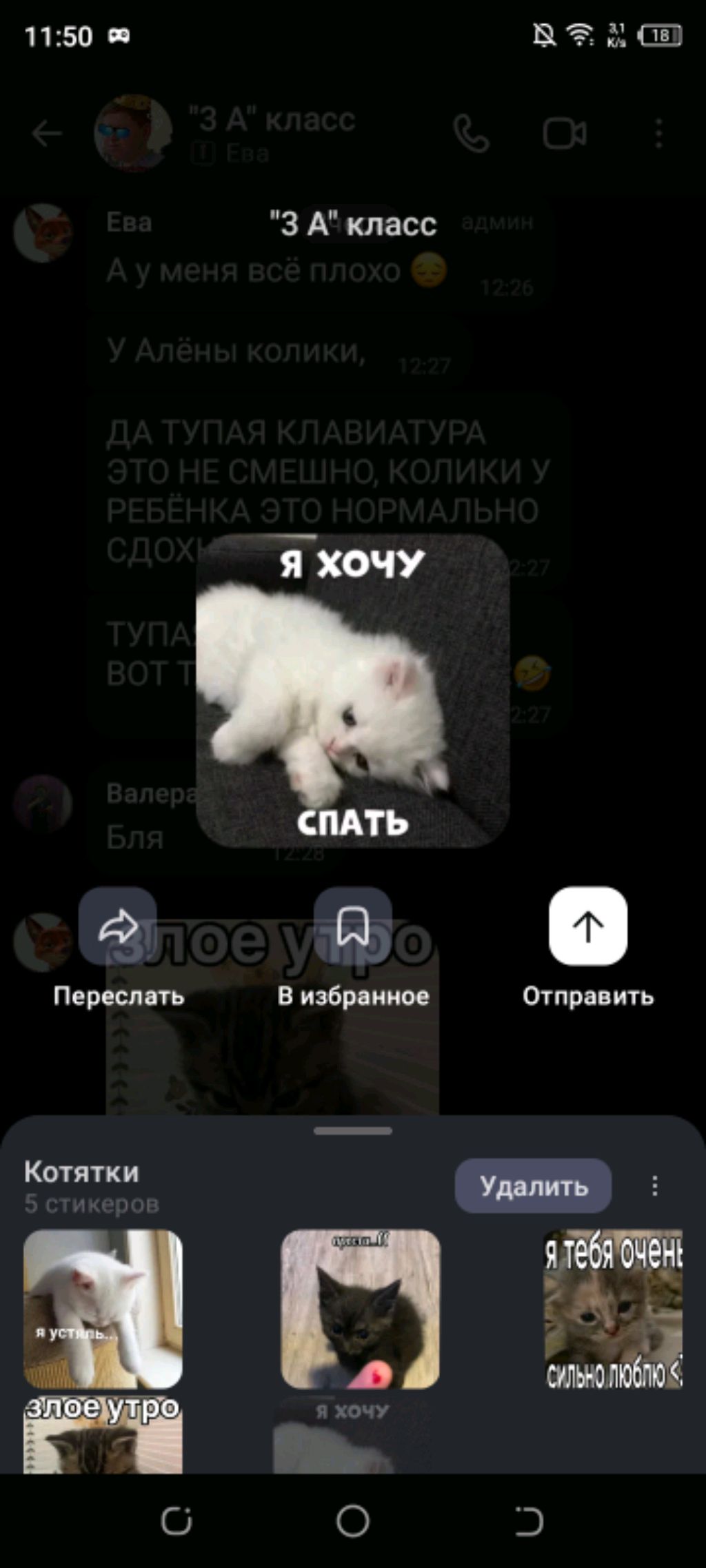This screenshot has width=706, height=1568.
Task: Select the black kitten sticker
Action: tap(360, 1309)
